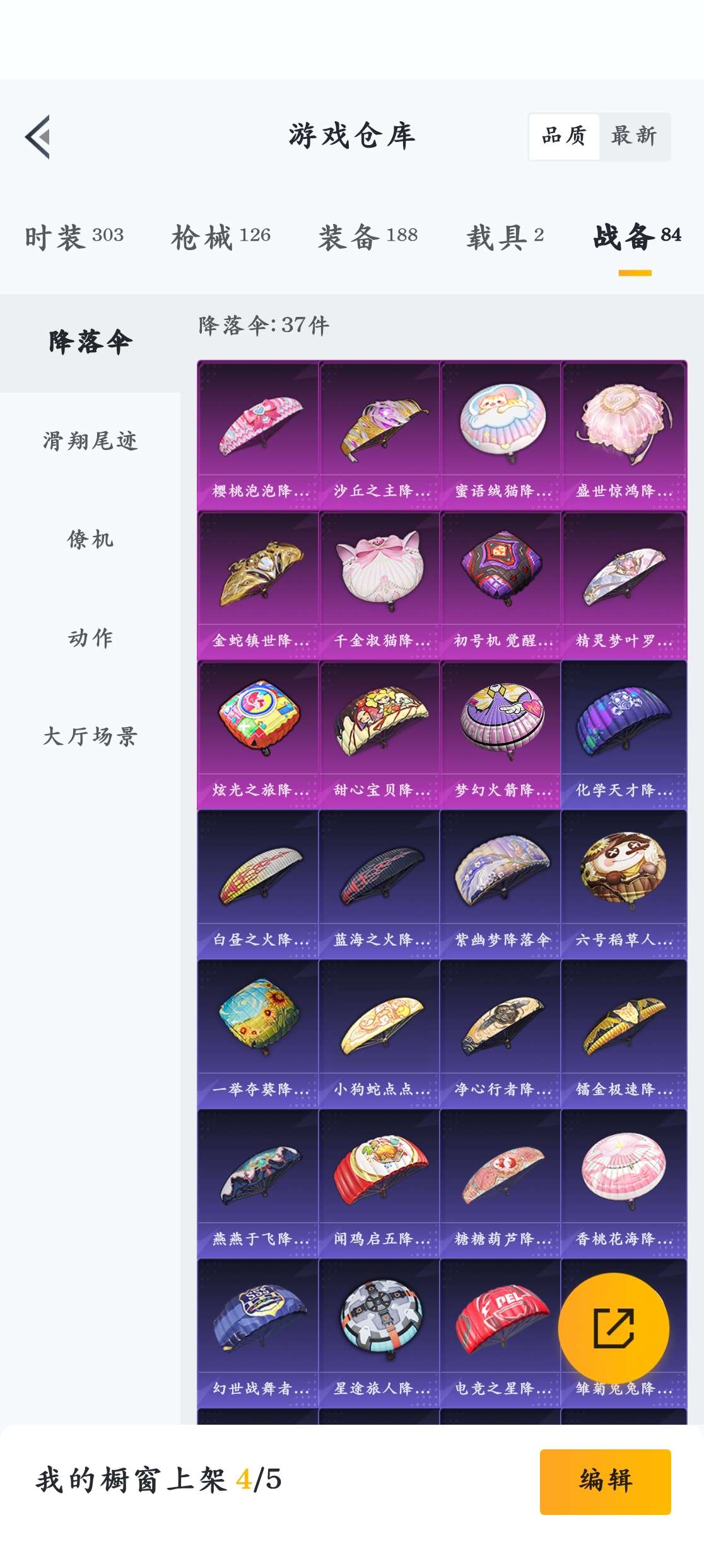Screen dimensions: 704x1568
Task: Open 蜜语绒猫 parachute item
Action: (500, 436)
